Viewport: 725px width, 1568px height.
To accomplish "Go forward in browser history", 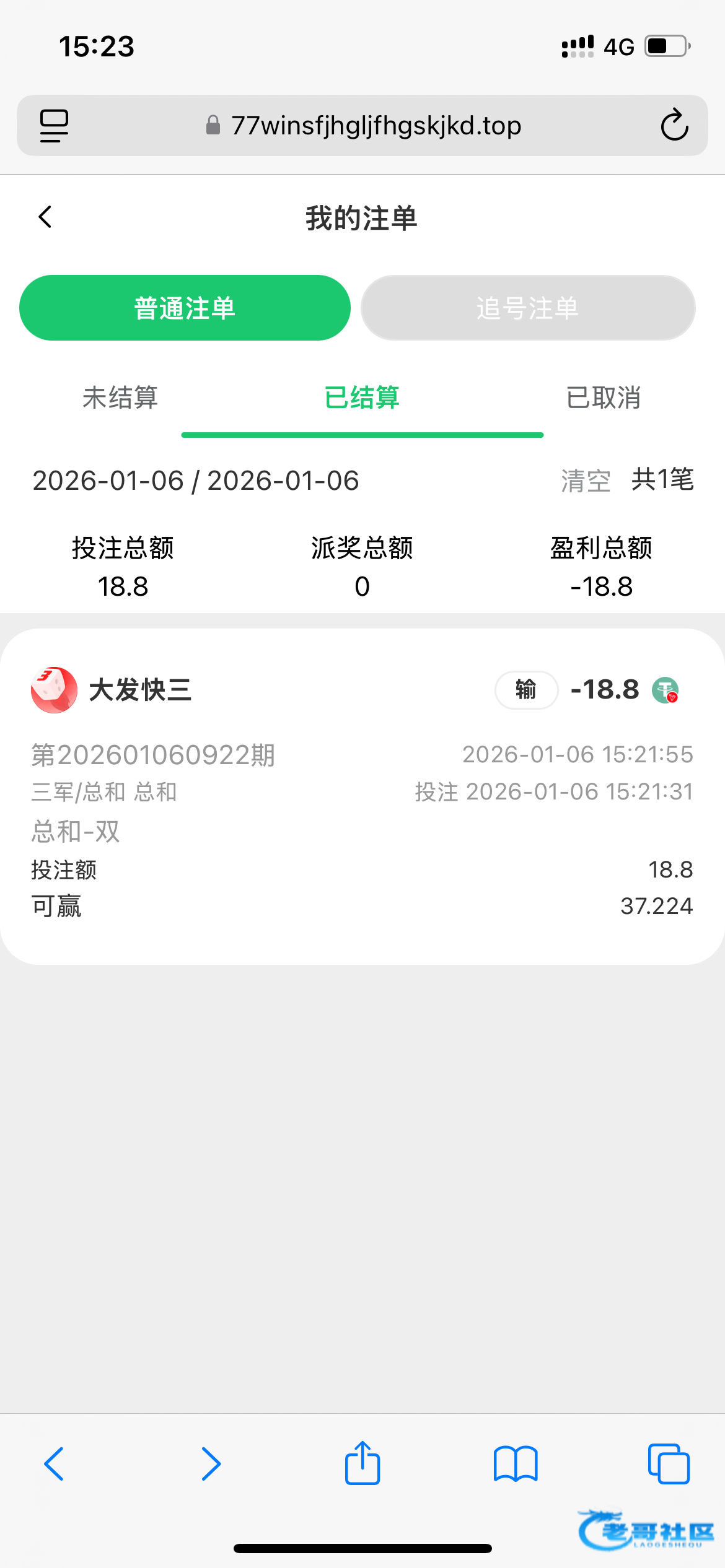I will 211,1464.
